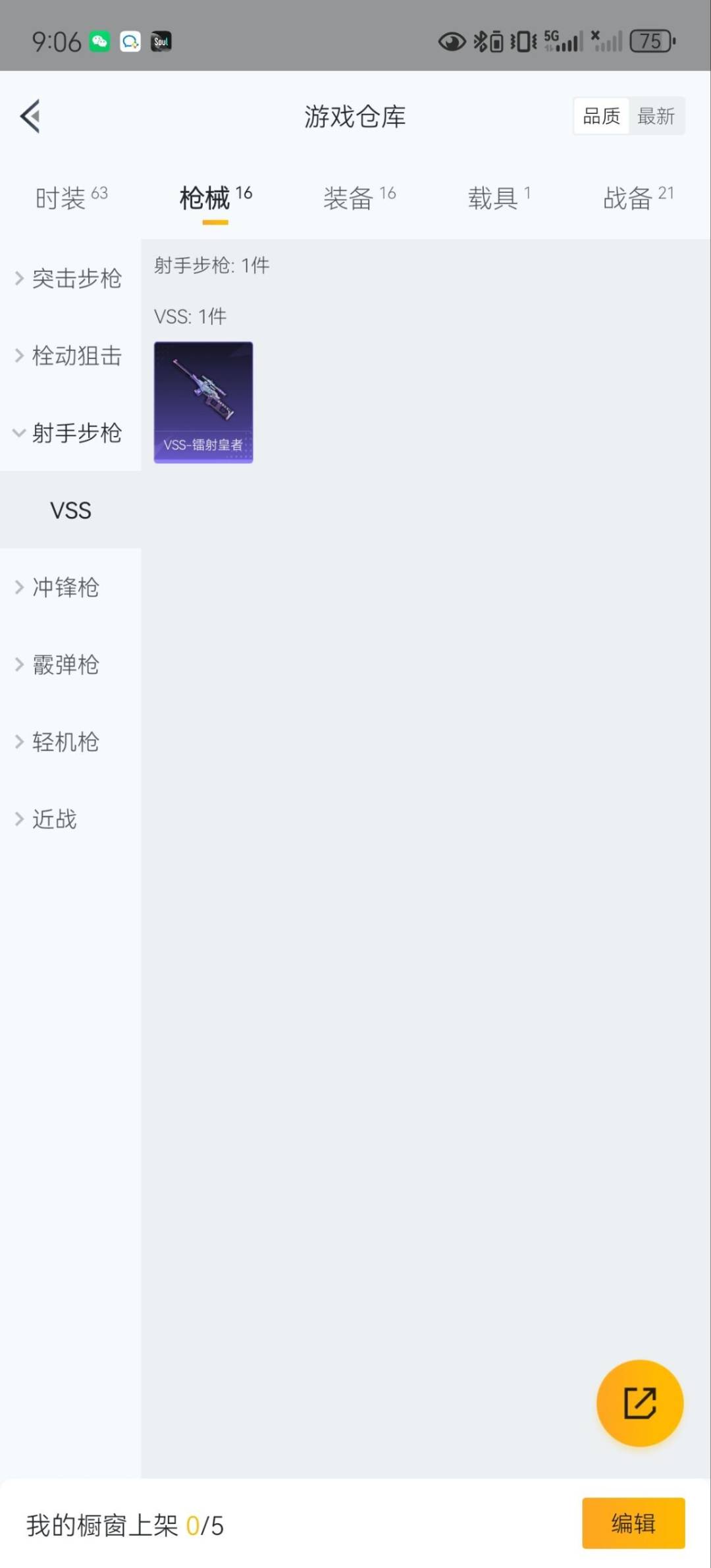The width and height of the screenshot is (711, 1568).
Task: Go back from 游戏仓库 page
Action: 30,117
